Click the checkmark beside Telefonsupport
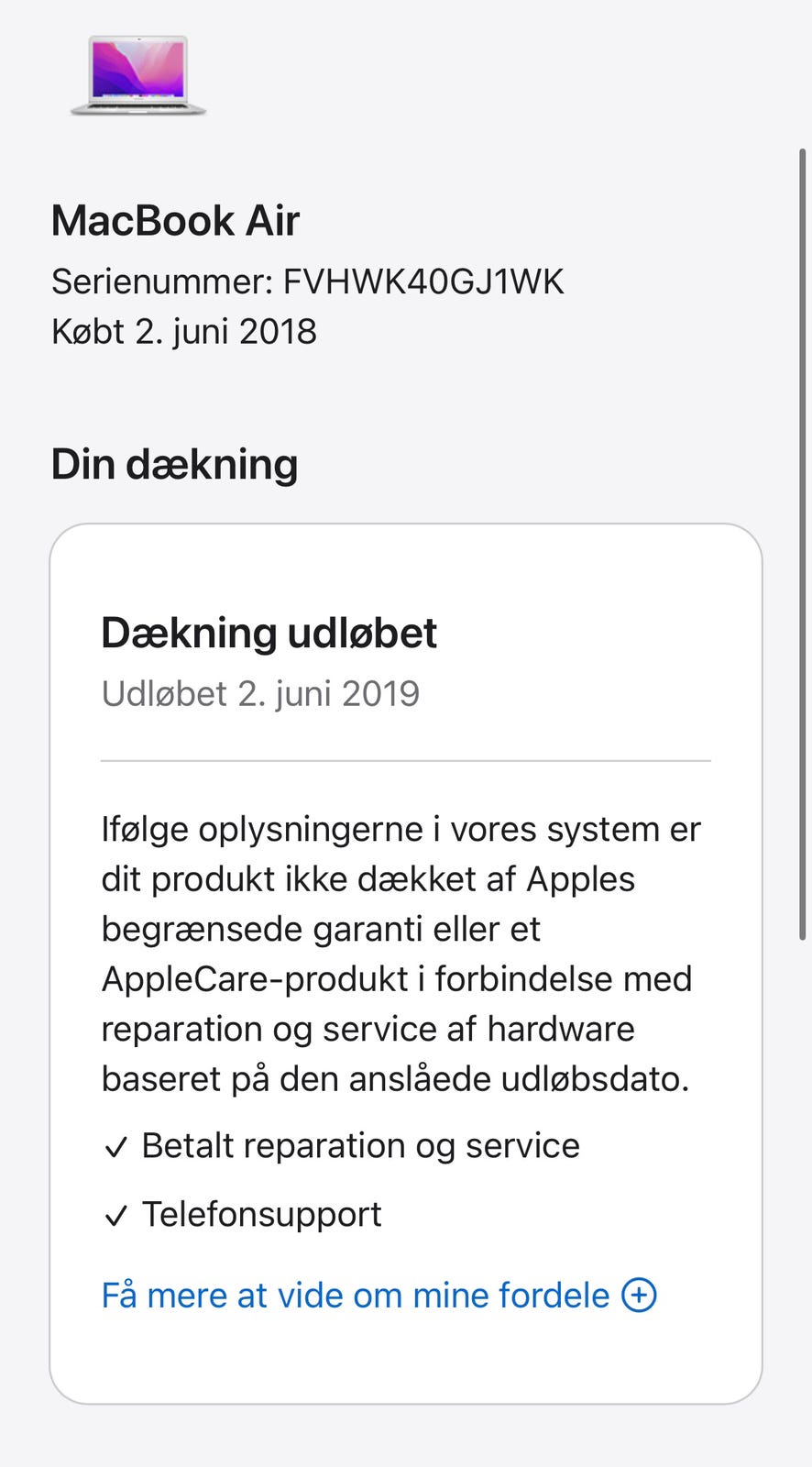 pyautogui.click(x=116, y=1215)
